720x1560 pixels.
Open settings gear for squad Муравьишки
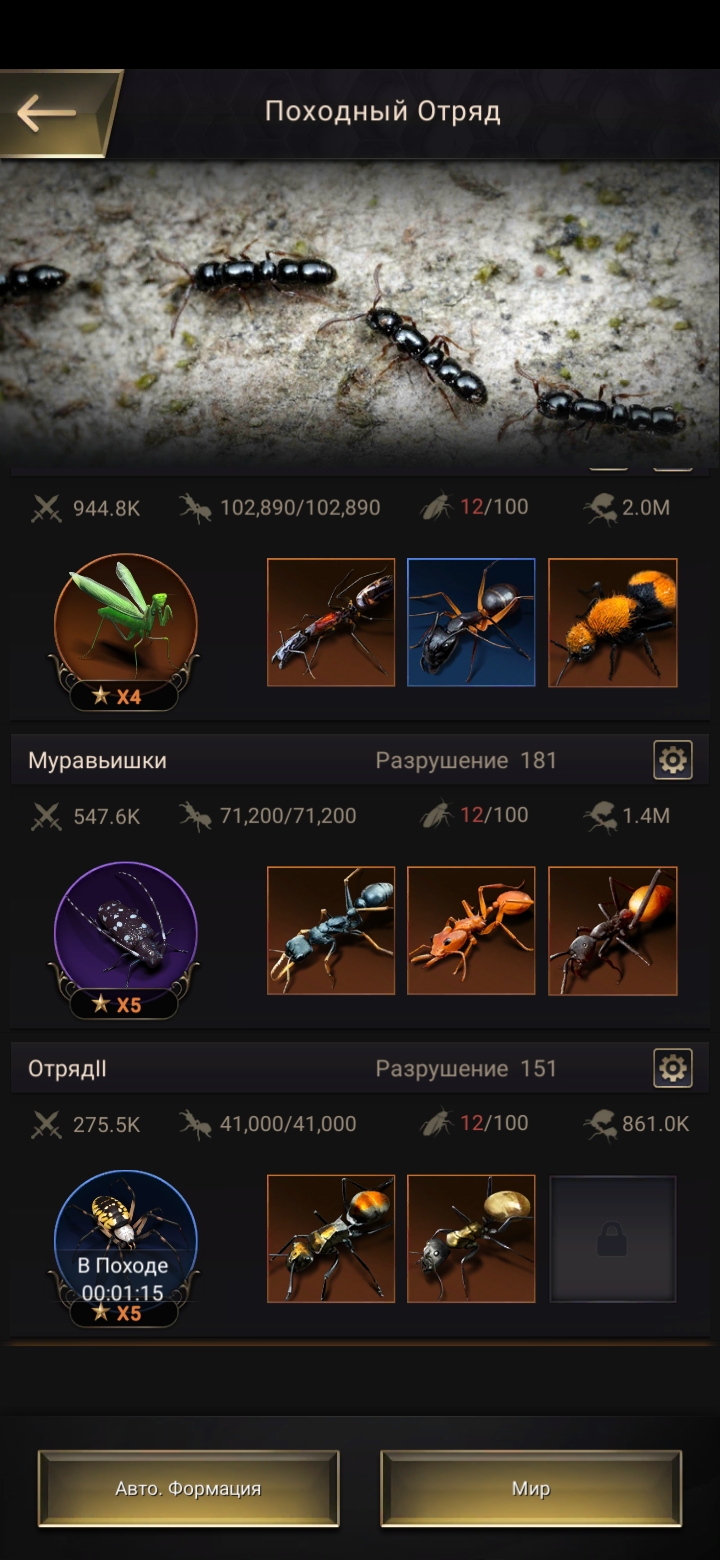[x=672, y=761]
